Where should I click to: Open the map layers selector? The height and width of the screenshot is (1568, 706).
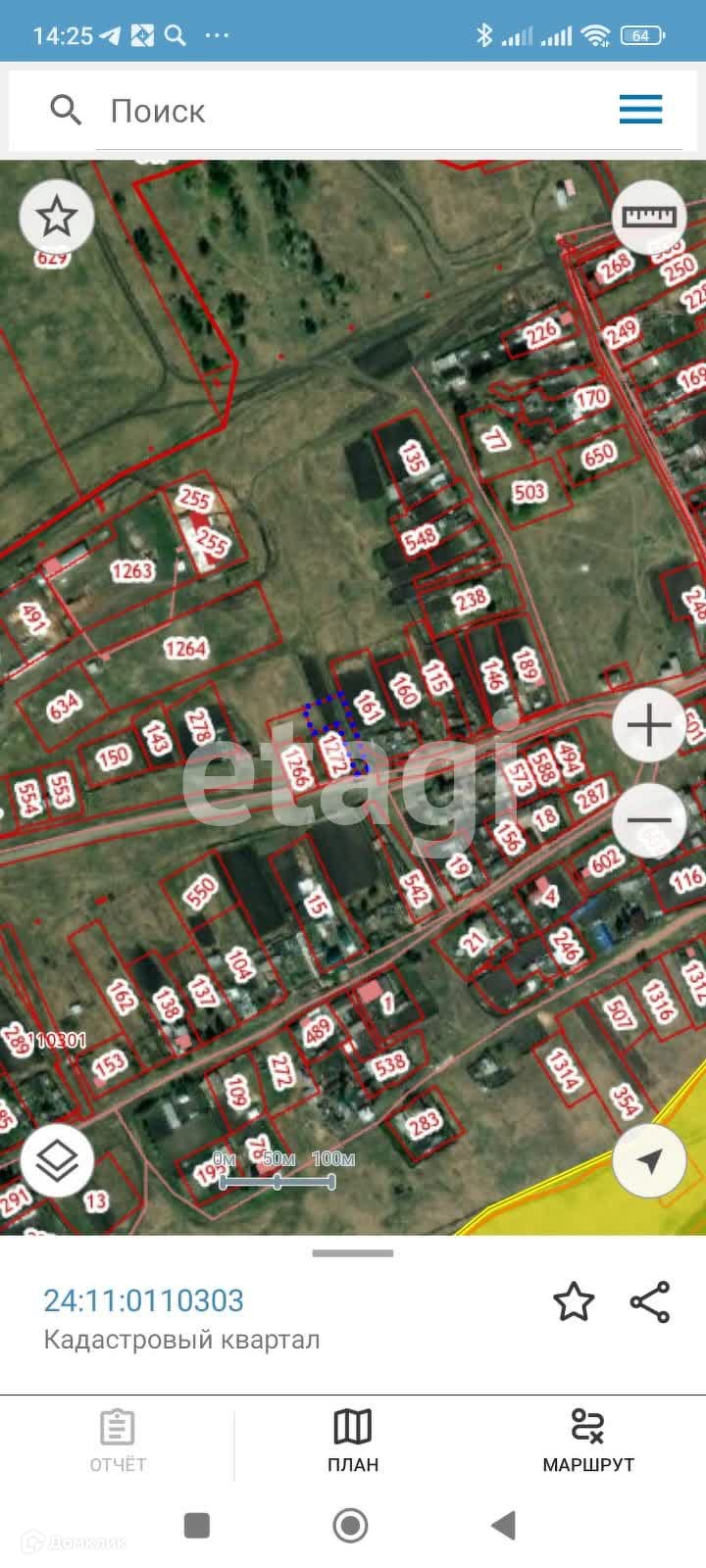click(x=57, y=1161)
